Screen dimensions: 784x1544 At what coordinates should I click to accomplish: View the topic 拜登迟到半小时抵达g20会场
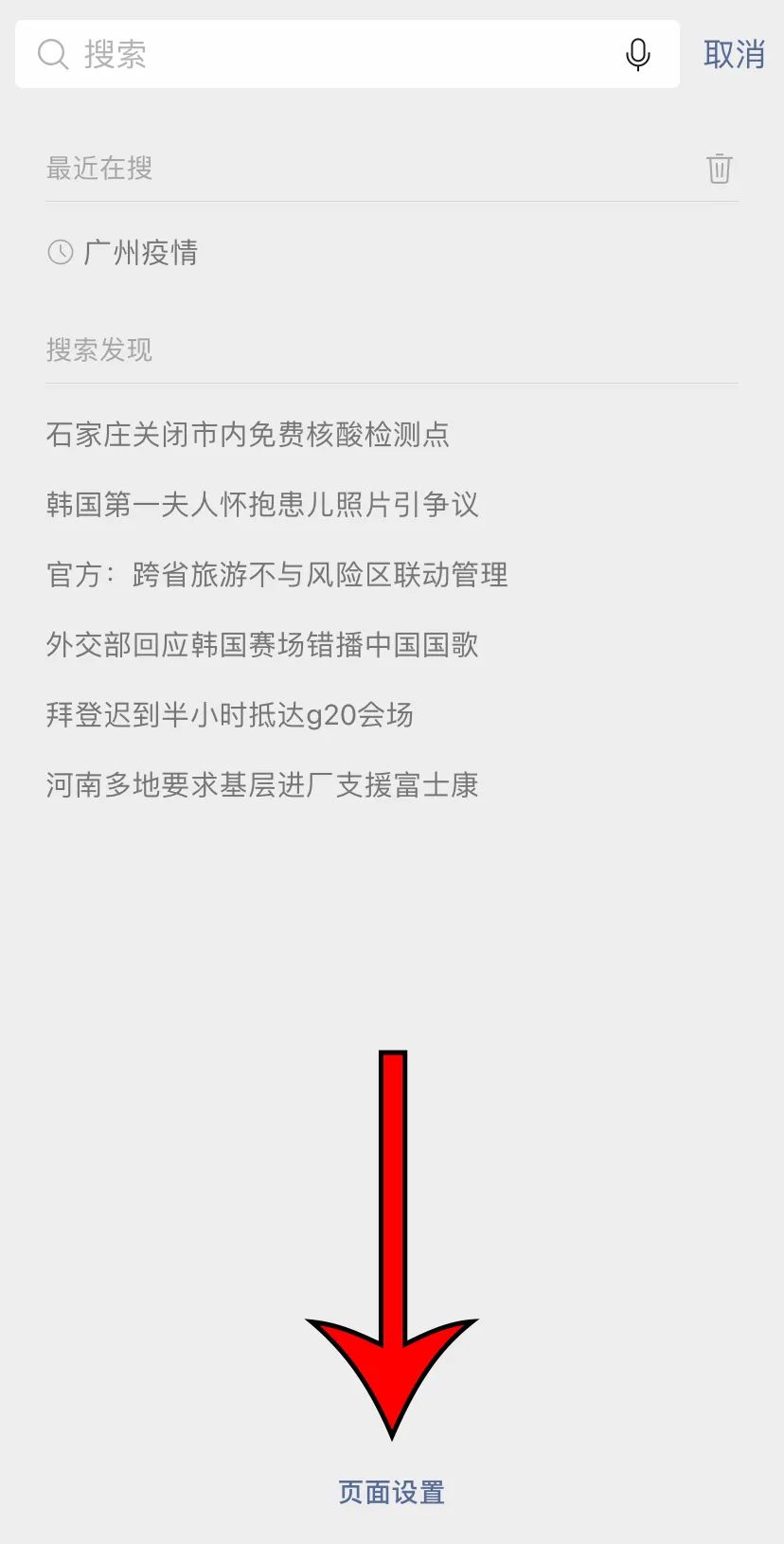(x=230, y=715)
